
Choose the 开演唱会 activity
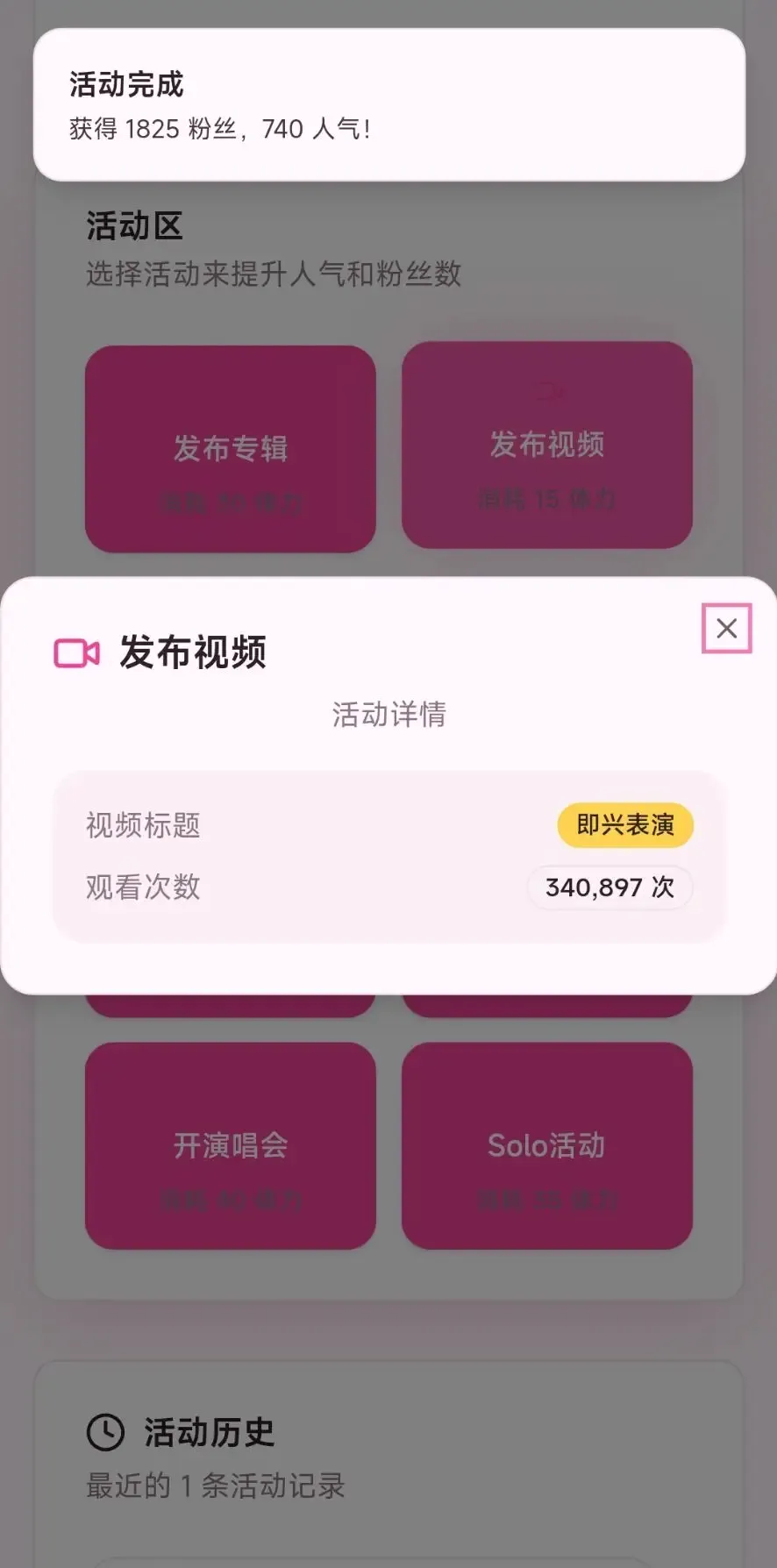tap(231, 1145)
